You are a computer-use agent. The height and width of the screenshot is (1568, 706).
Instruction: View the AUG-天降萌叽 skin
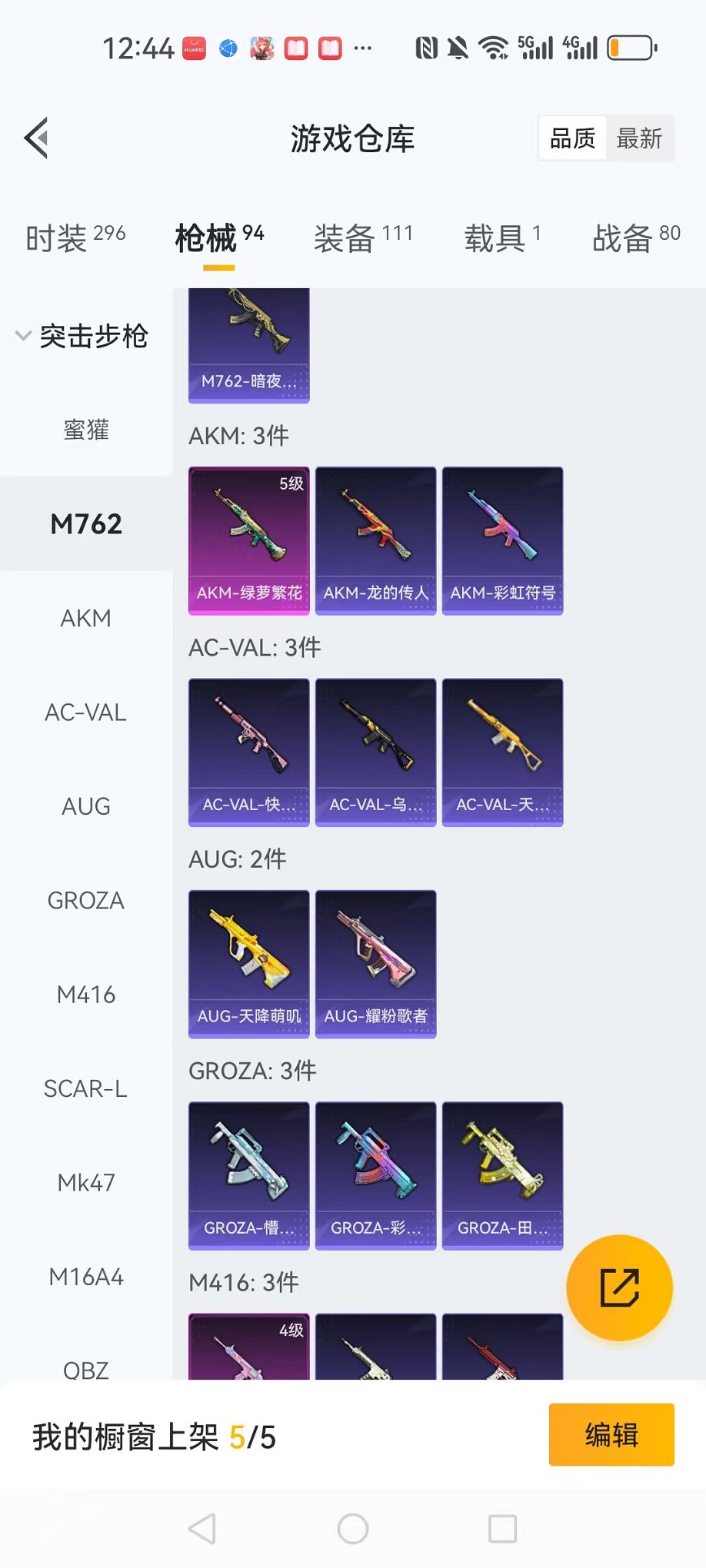(249, 964)
